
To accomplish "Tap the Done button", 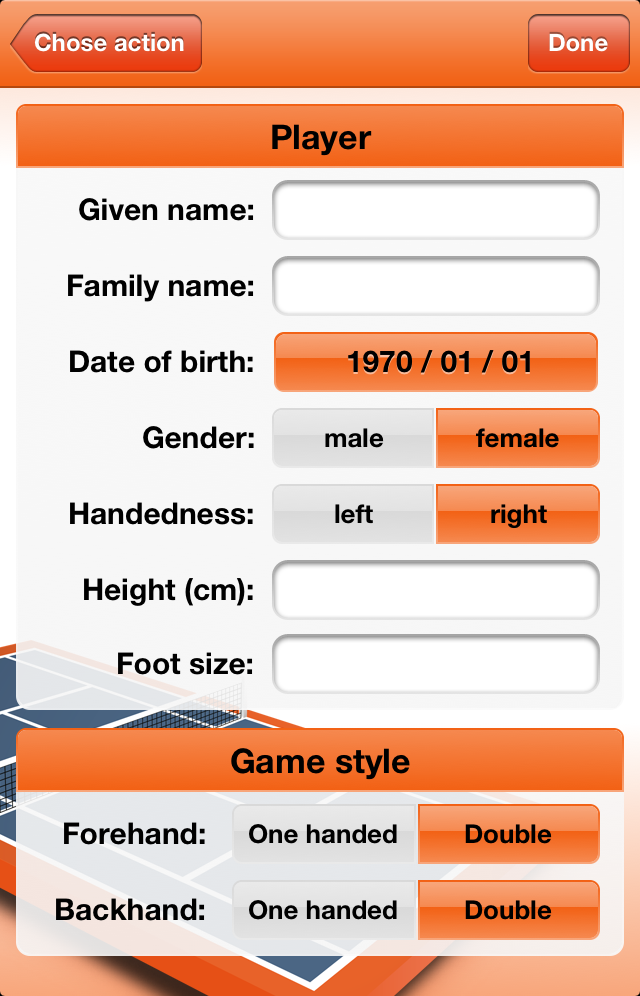I will [577, 43].
